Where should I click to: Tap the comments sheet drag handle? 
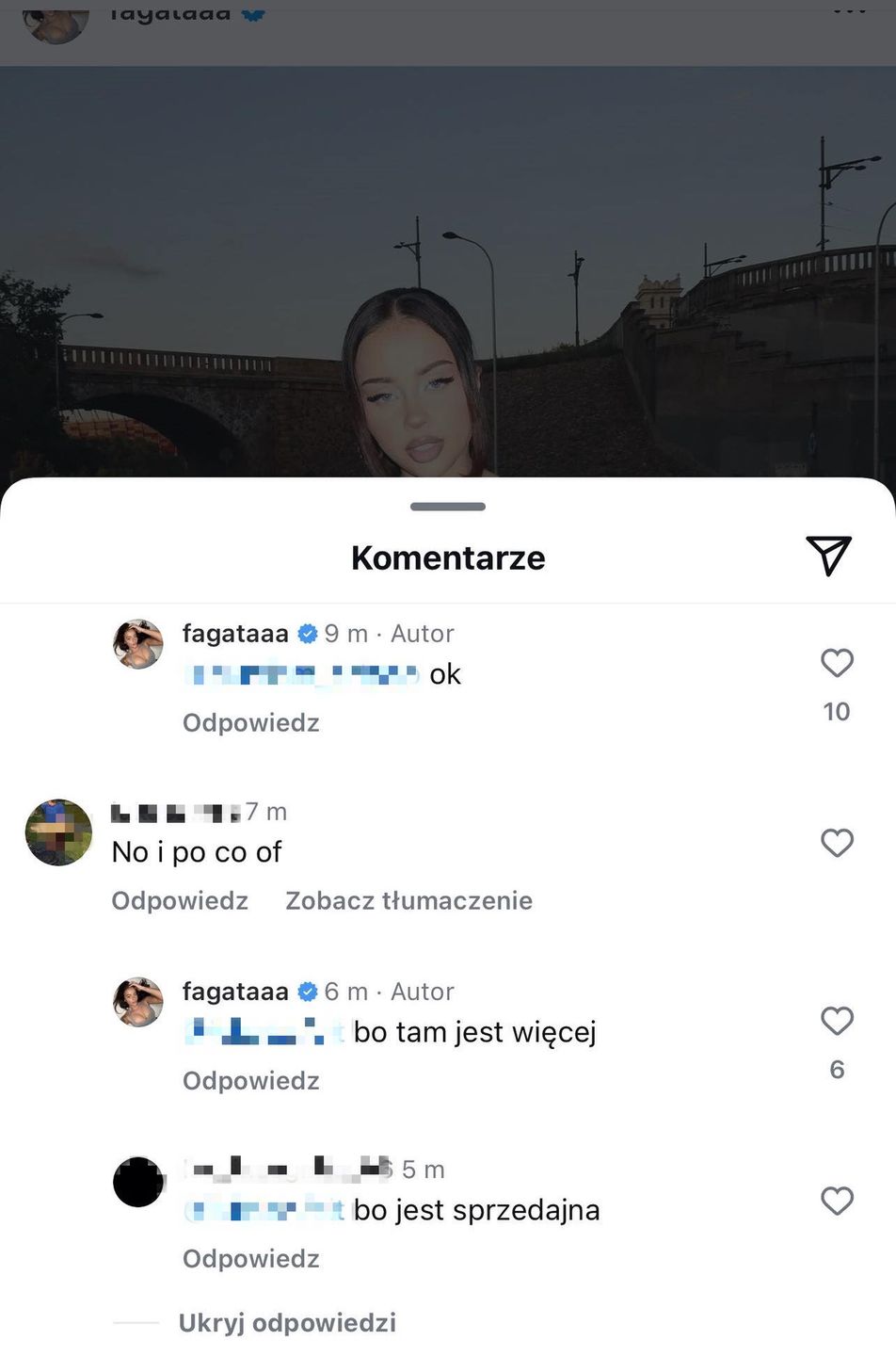point(448,507)
